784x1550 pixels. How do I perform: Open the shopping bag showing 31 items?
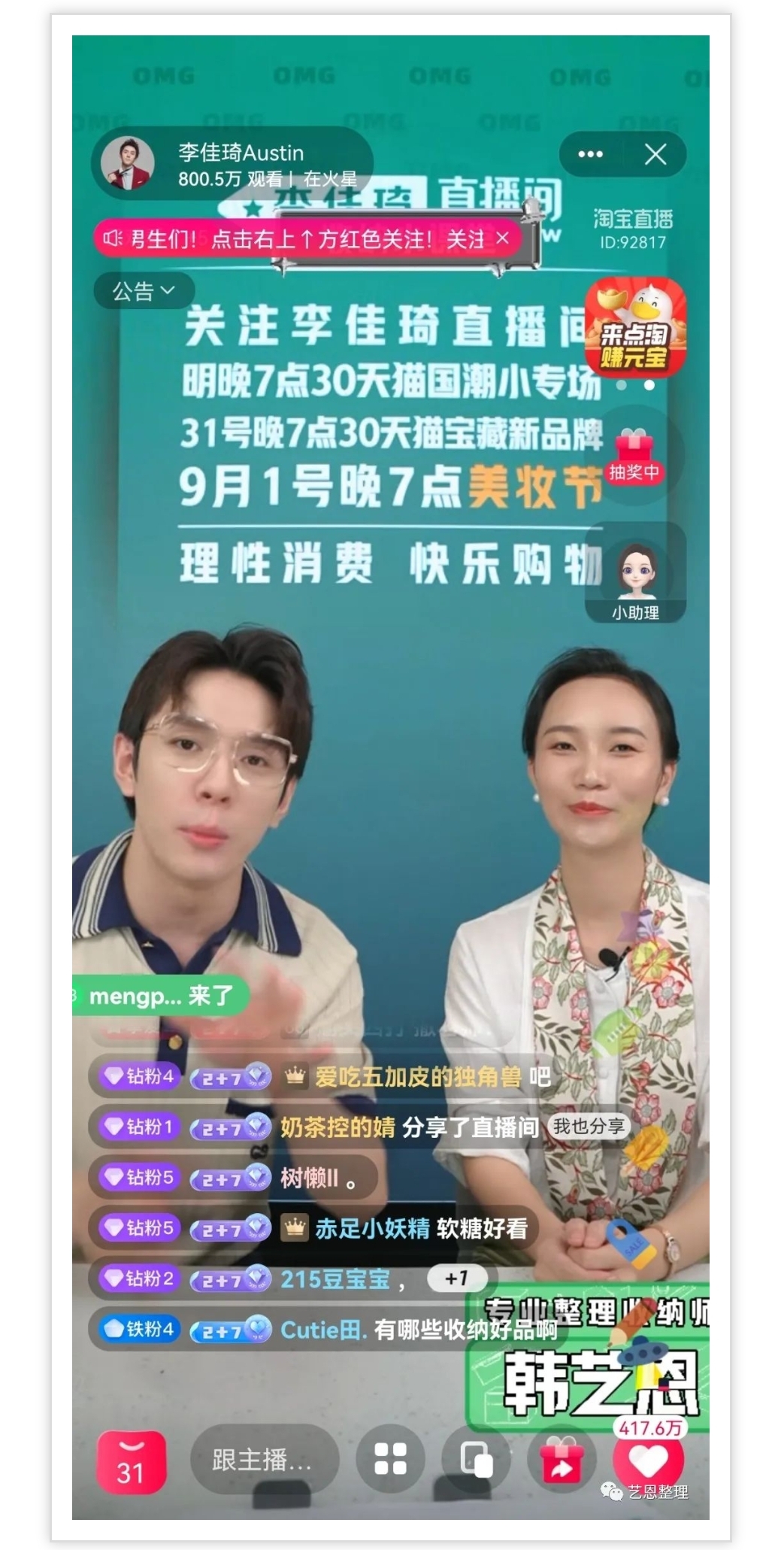(x=131, y=1461)
